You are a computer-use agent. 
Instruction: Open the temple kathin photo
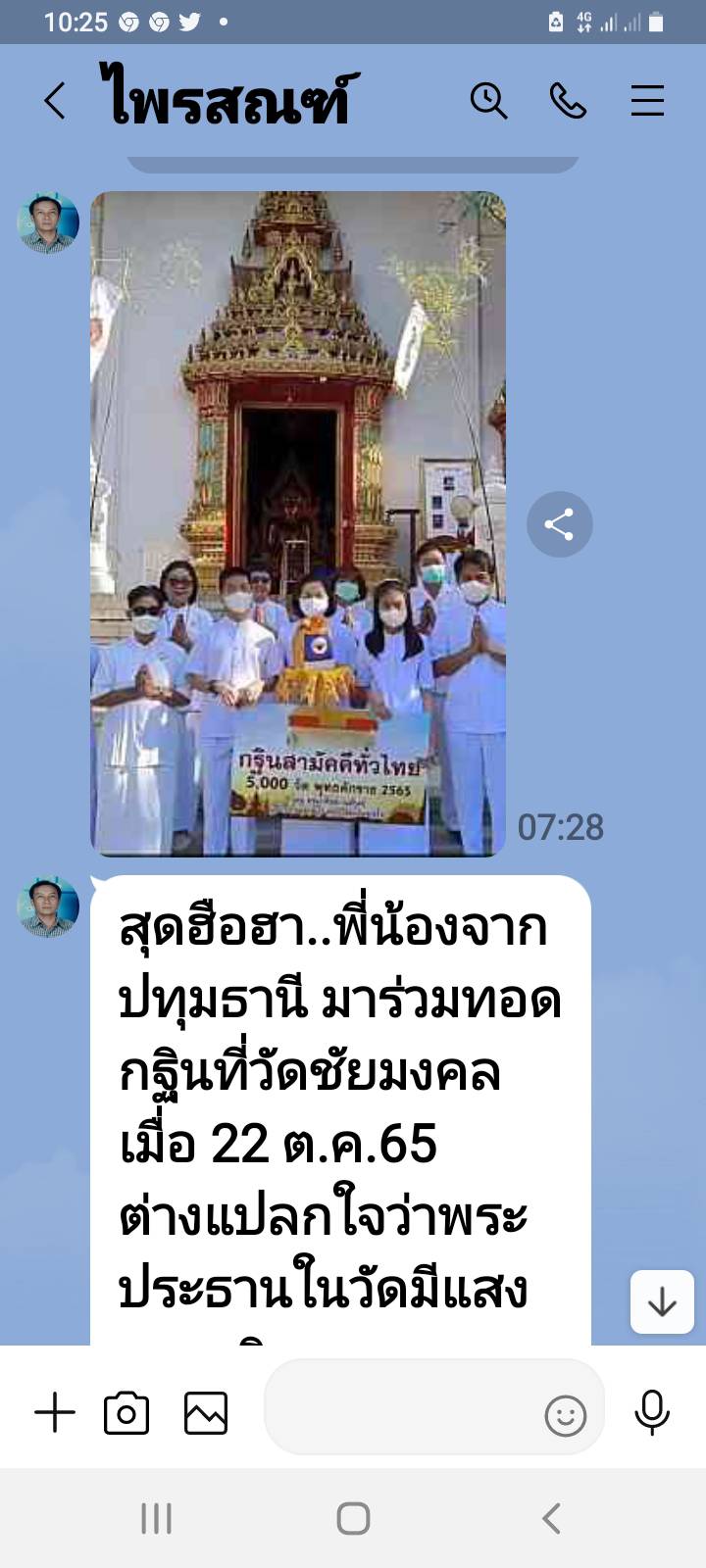click(x=298, y=523)
